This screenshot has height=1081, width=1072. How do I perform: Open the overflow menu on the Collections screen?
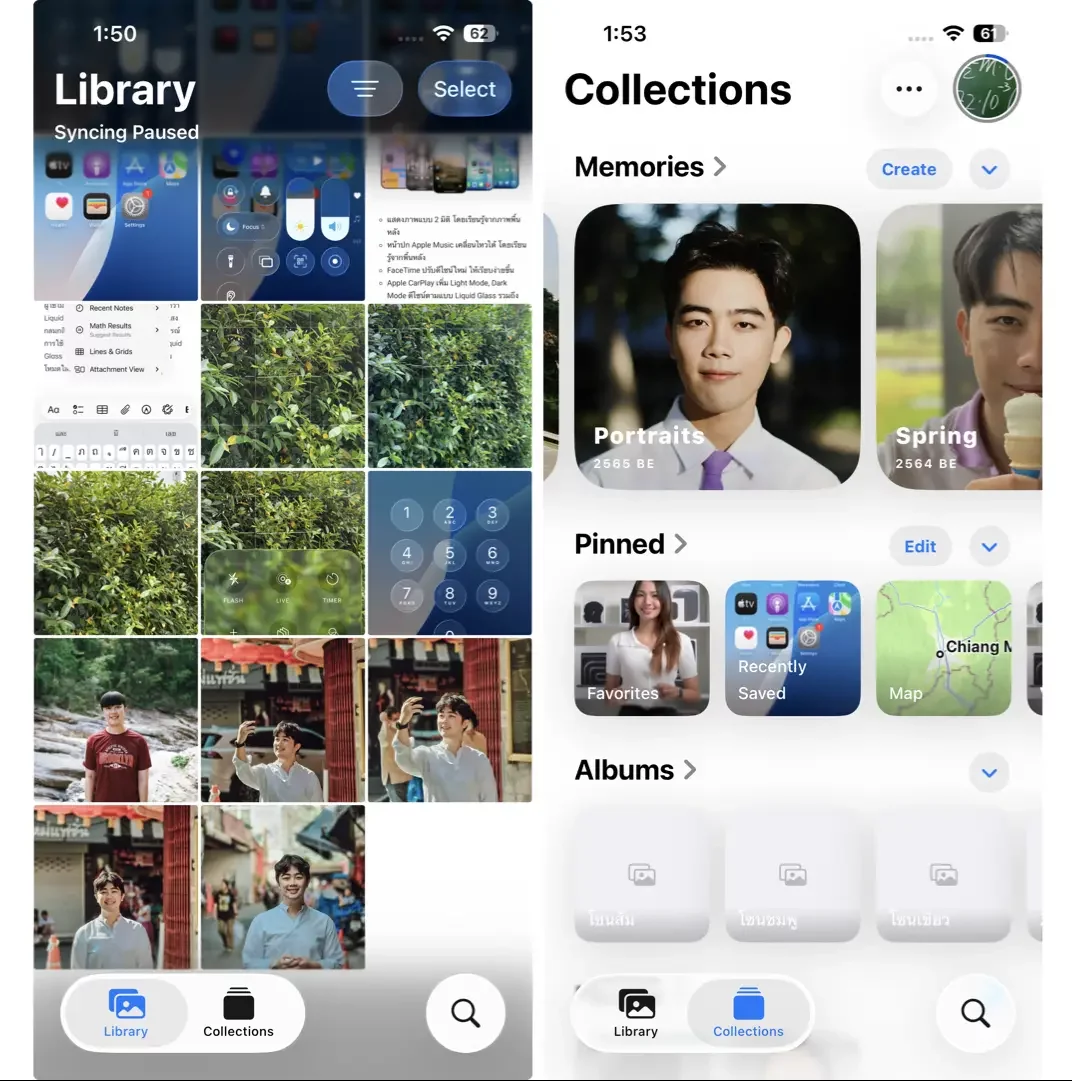[x=909, y=89]
